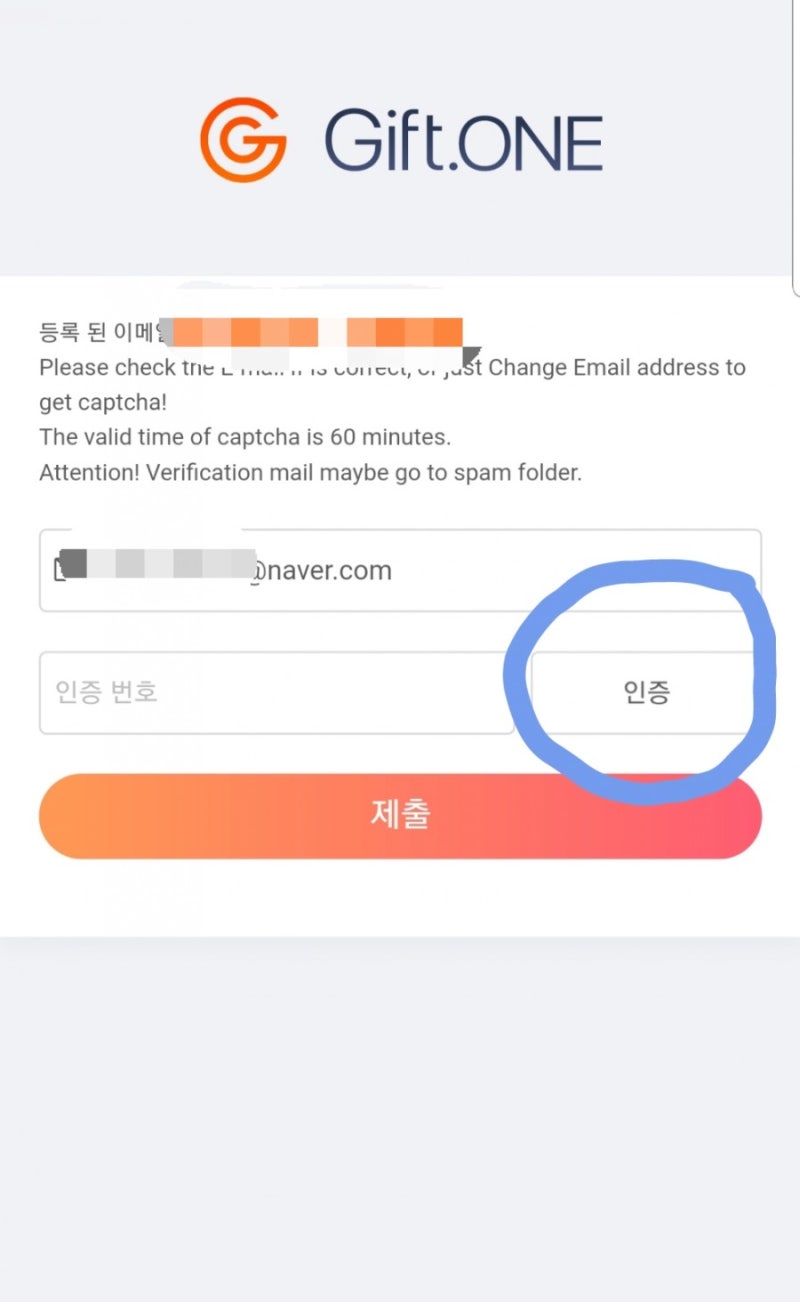The height and width of the screenshot is (1302, 800).
Task: Tap the circular G emblem in the header
Action: [243, 138]
